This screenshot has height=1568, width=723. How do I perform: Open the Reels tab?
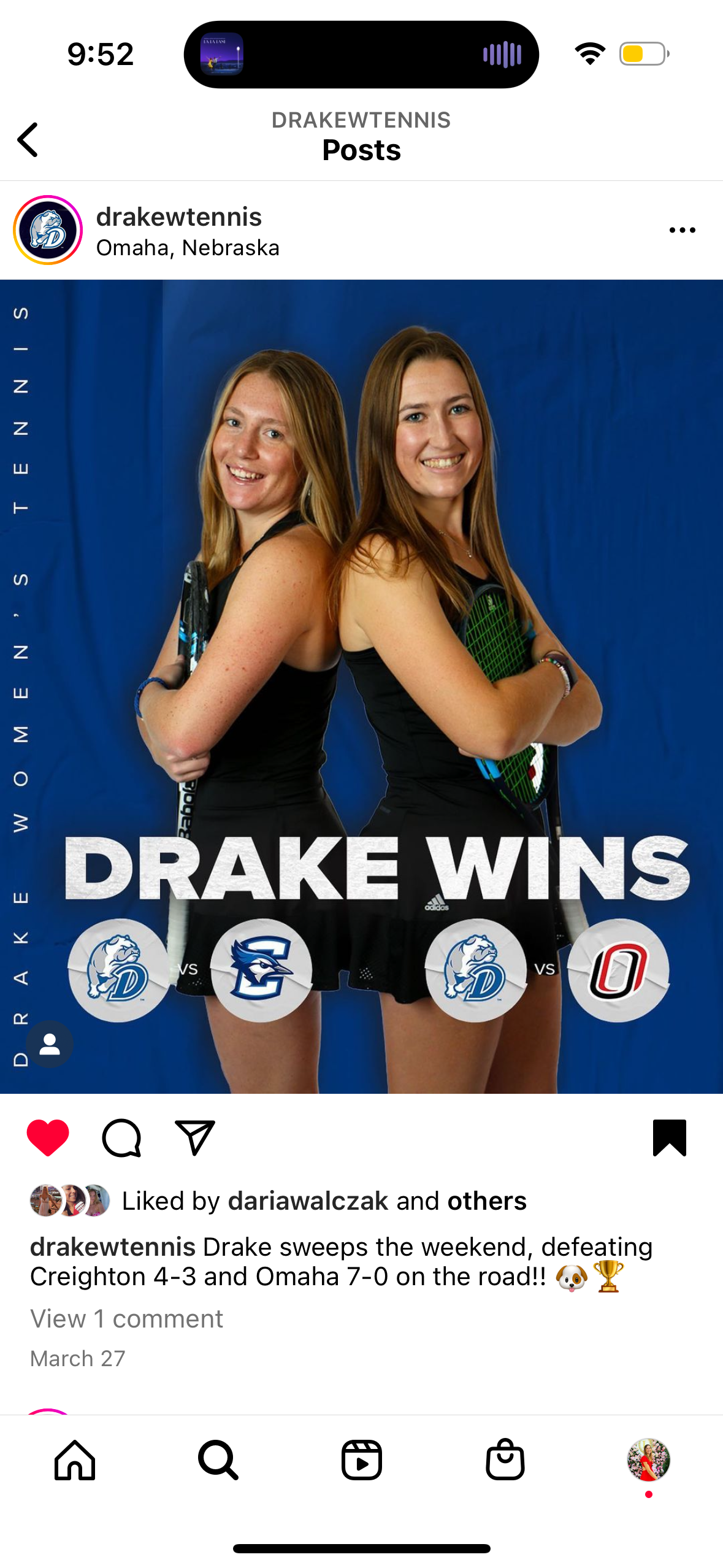[362, 1460]
